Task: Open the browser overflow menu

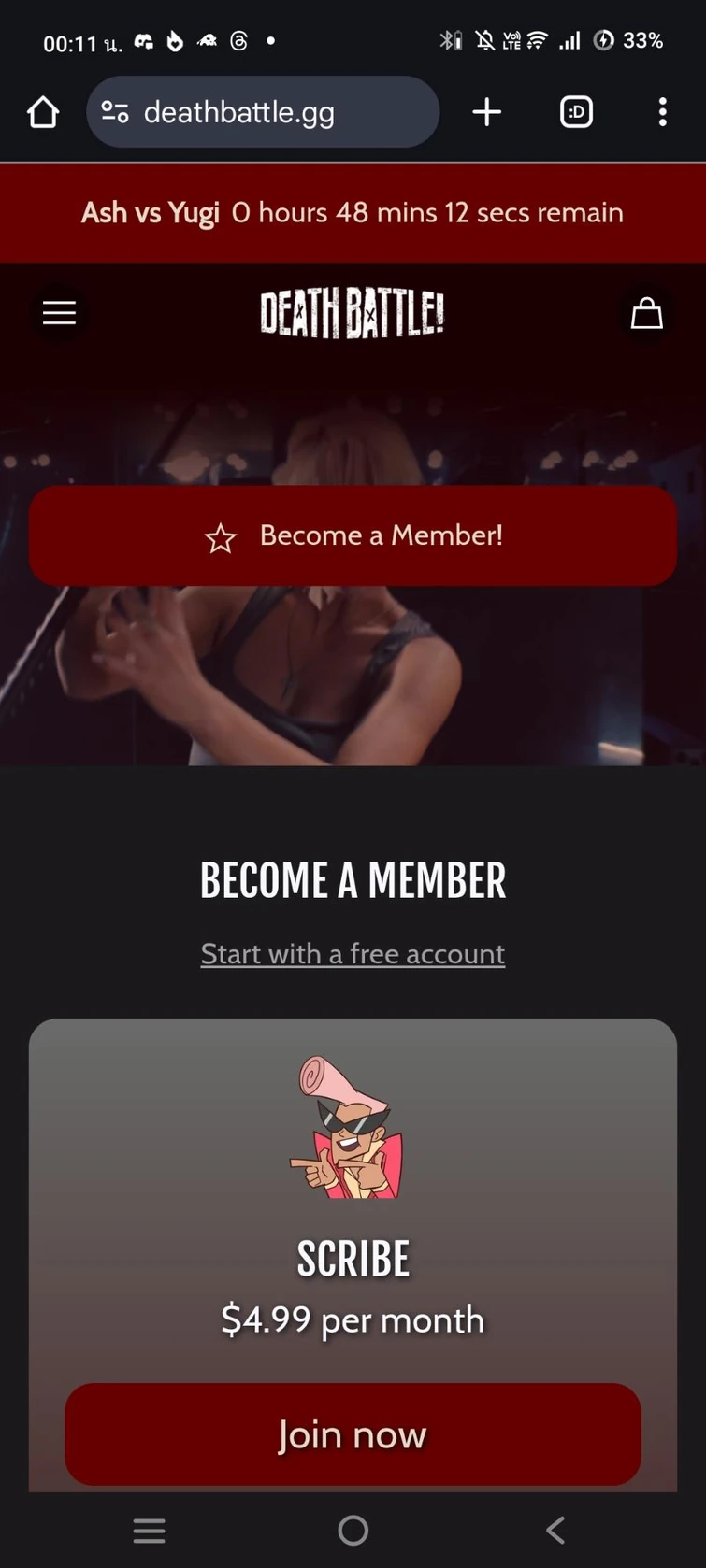Action: click(x=662, y=112)
